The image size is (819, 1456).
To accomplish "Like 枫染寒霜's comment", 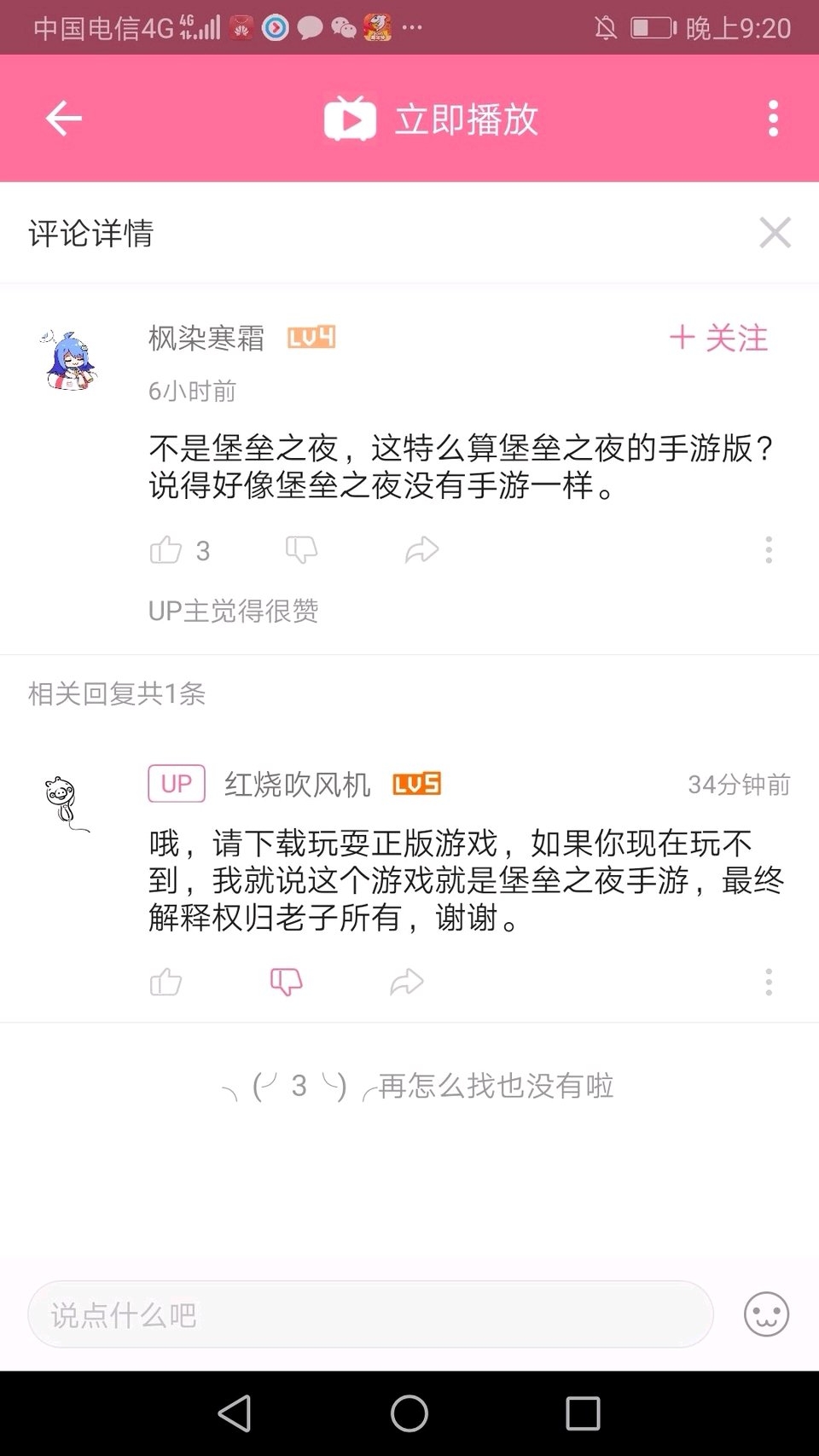I will click(x=166, y=550).
